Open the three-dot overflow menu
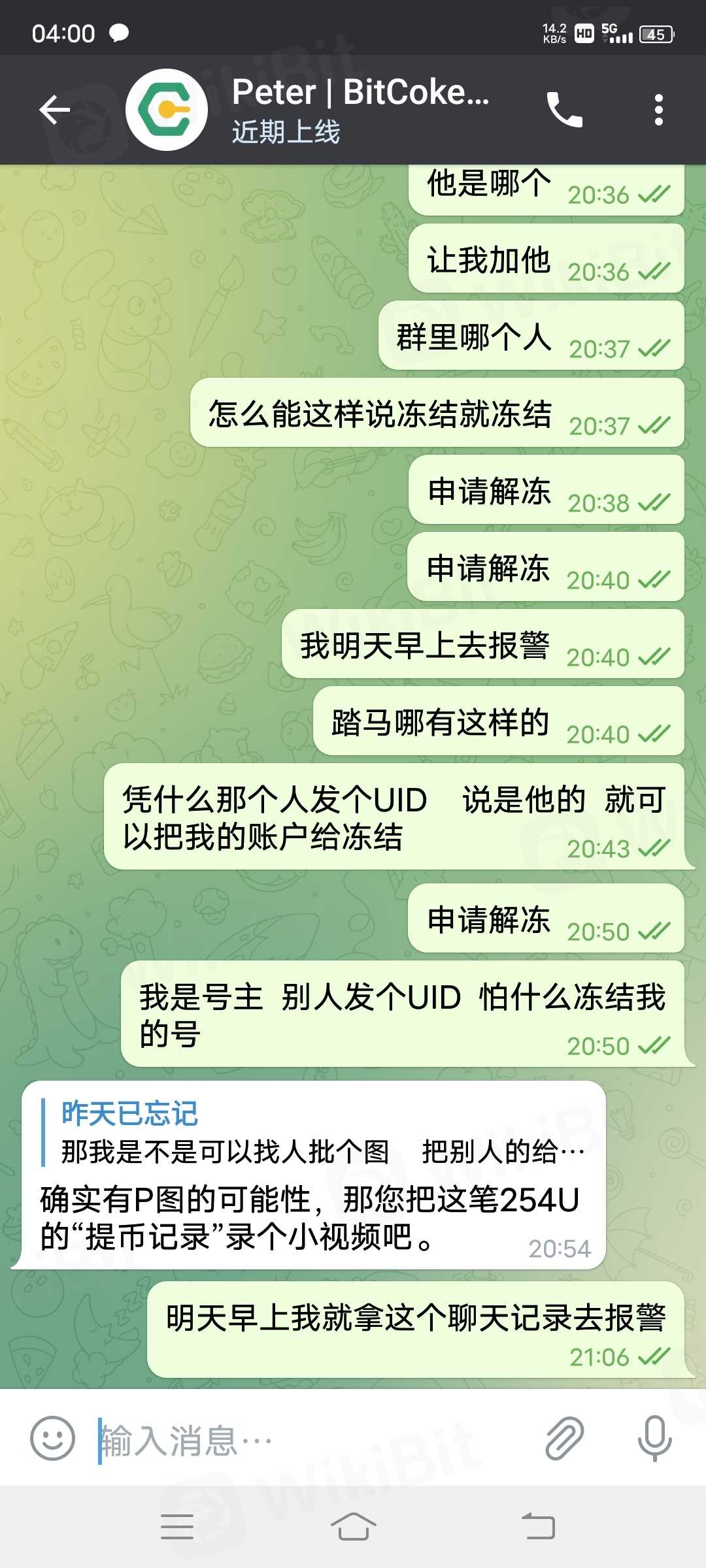Screen dimensions: 706x1568 point(658,109)
